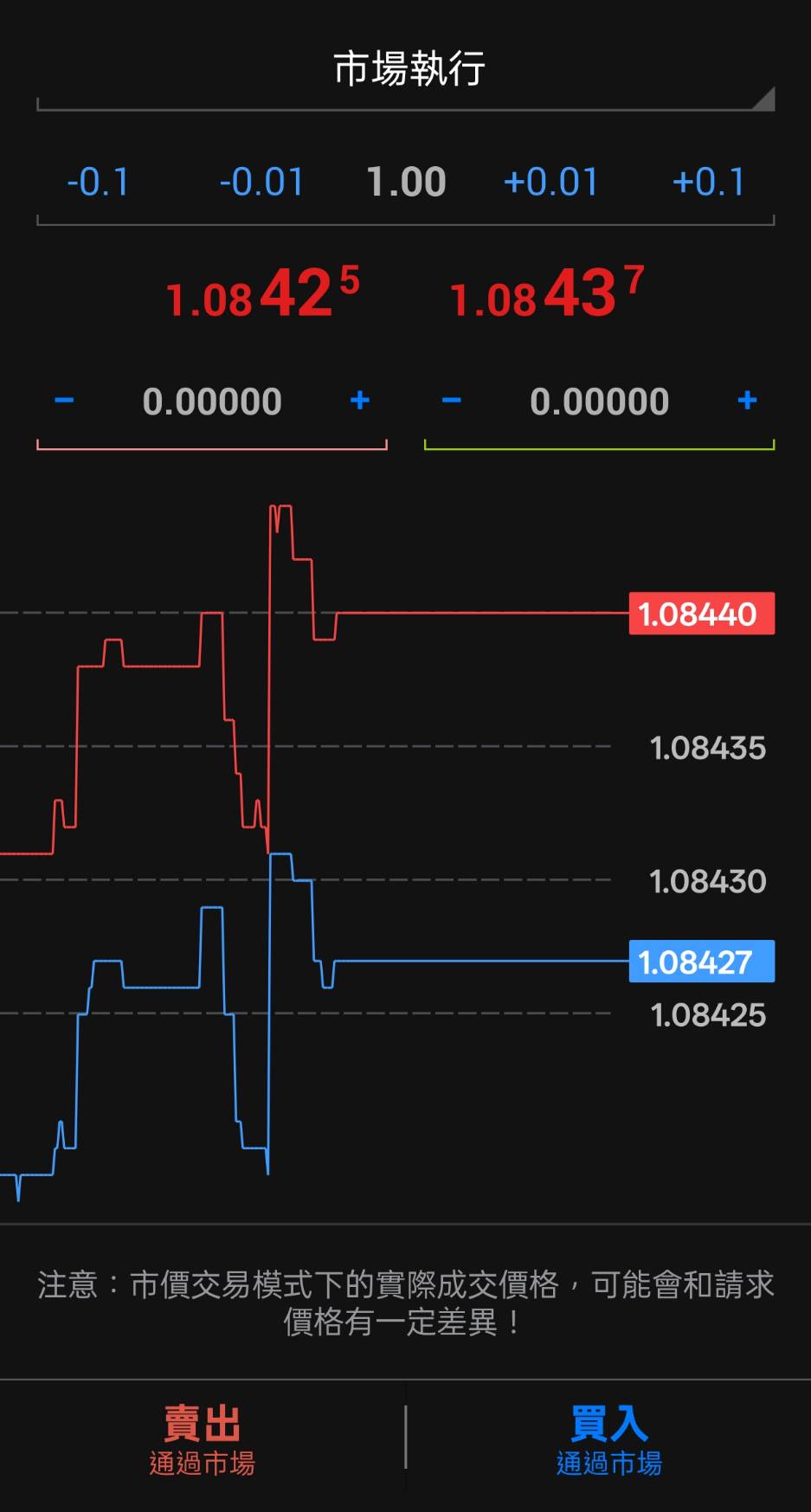Decrease volume by -0.01
The width and height of the screenshot is (811, 1512).
click(x=261, y=183)
